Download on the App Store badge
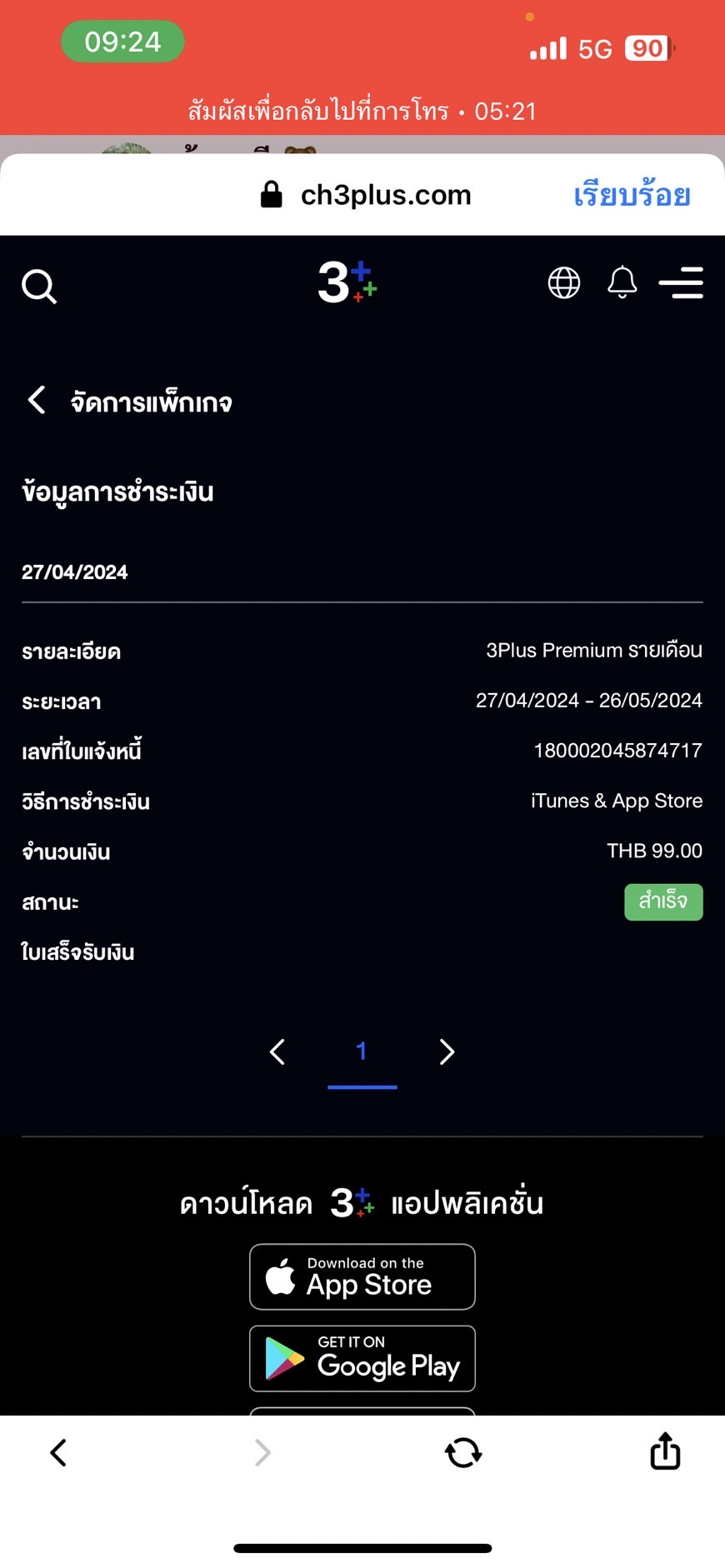This screenshot has height=1568, width=725. [x=362, y=1276]
